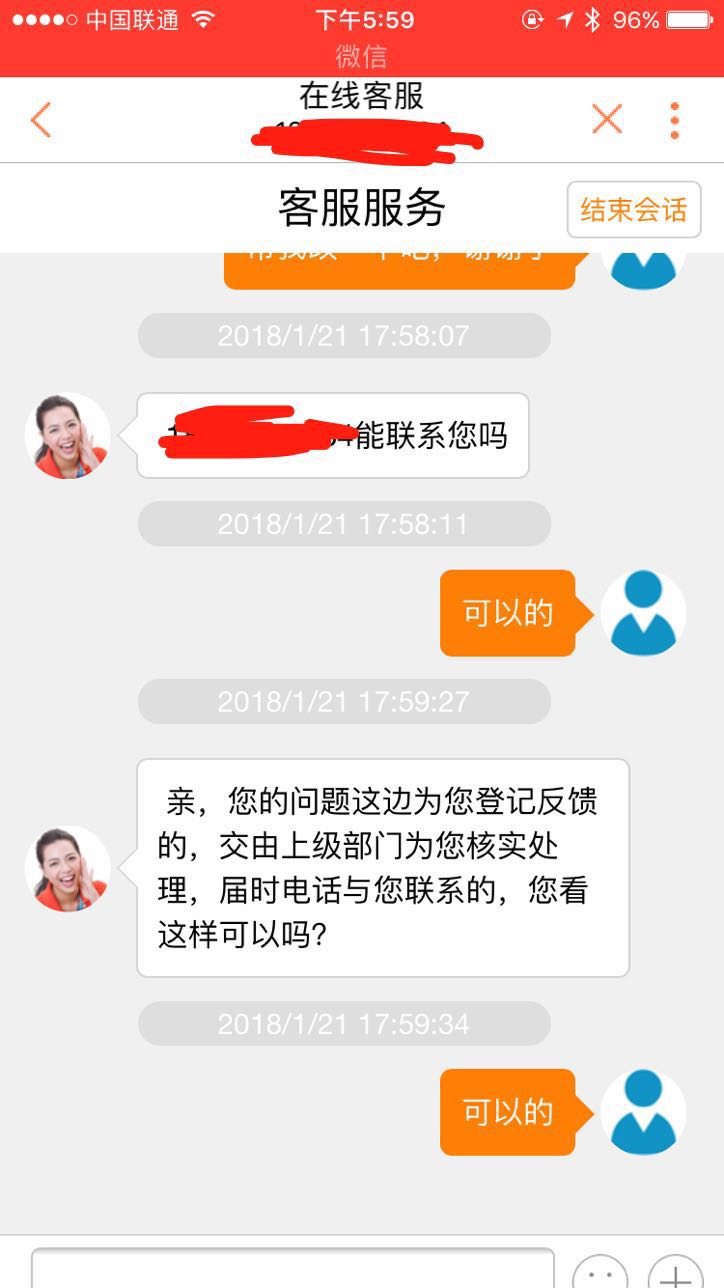724x1288 pixels.
Task: Tap the 微信 label at the top
Action: coord(361,55)
